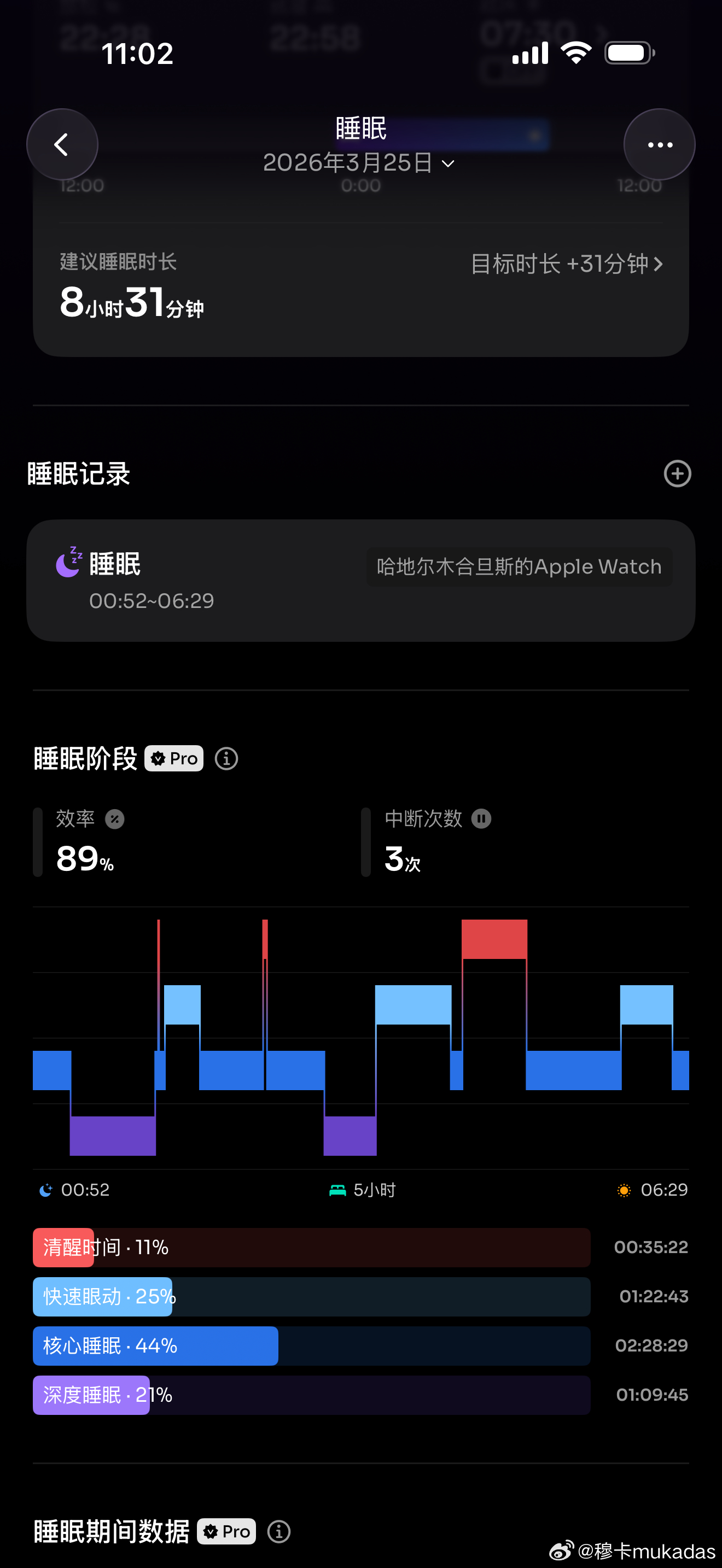Tap the red awake block in the chart
The width and height of the screenshot is (722, 1568).
pyautogui.click(x=494, y=940)
